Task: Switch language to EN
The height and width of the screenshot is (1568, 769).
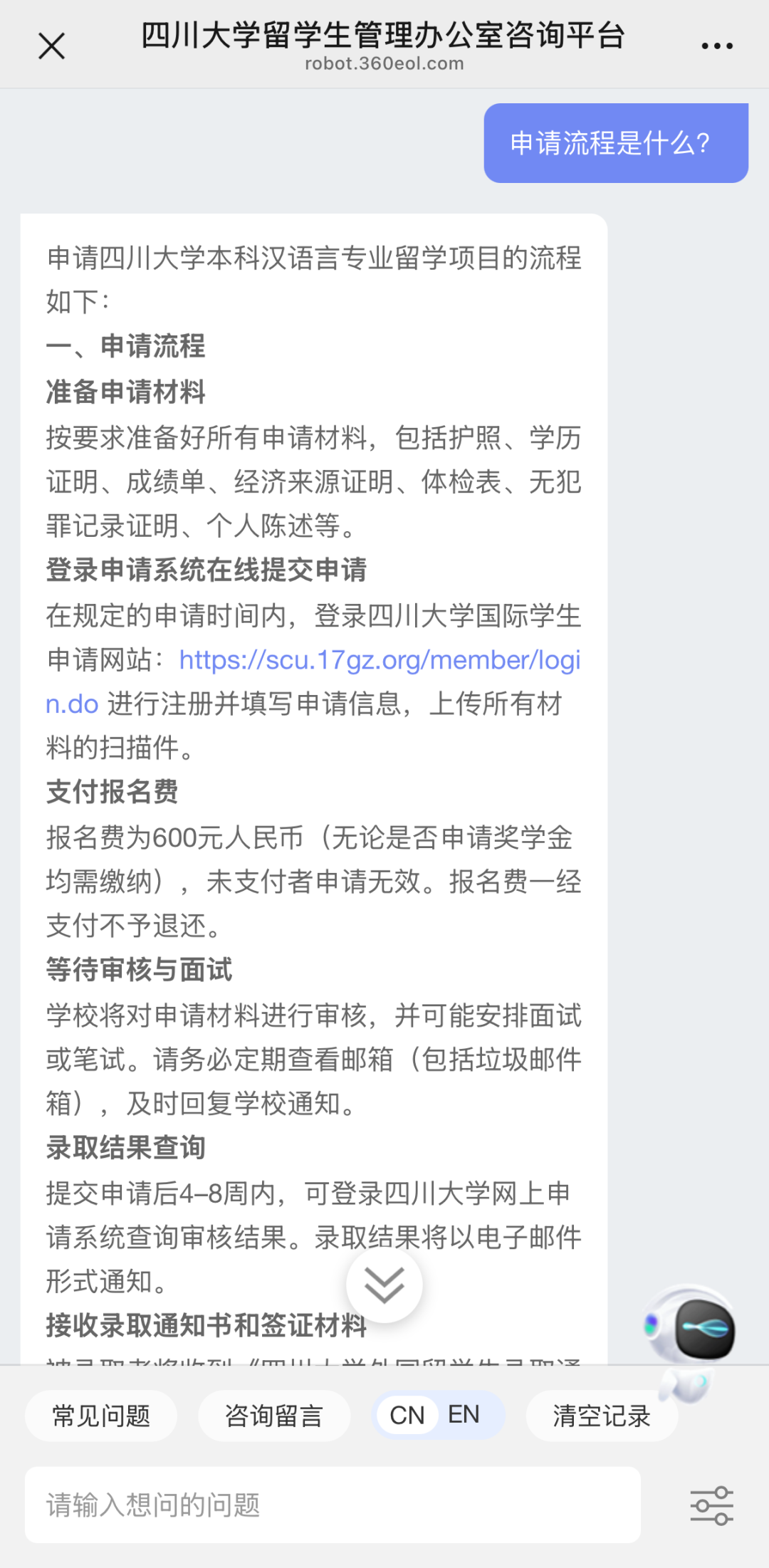Action: (x=464, y=1415)
